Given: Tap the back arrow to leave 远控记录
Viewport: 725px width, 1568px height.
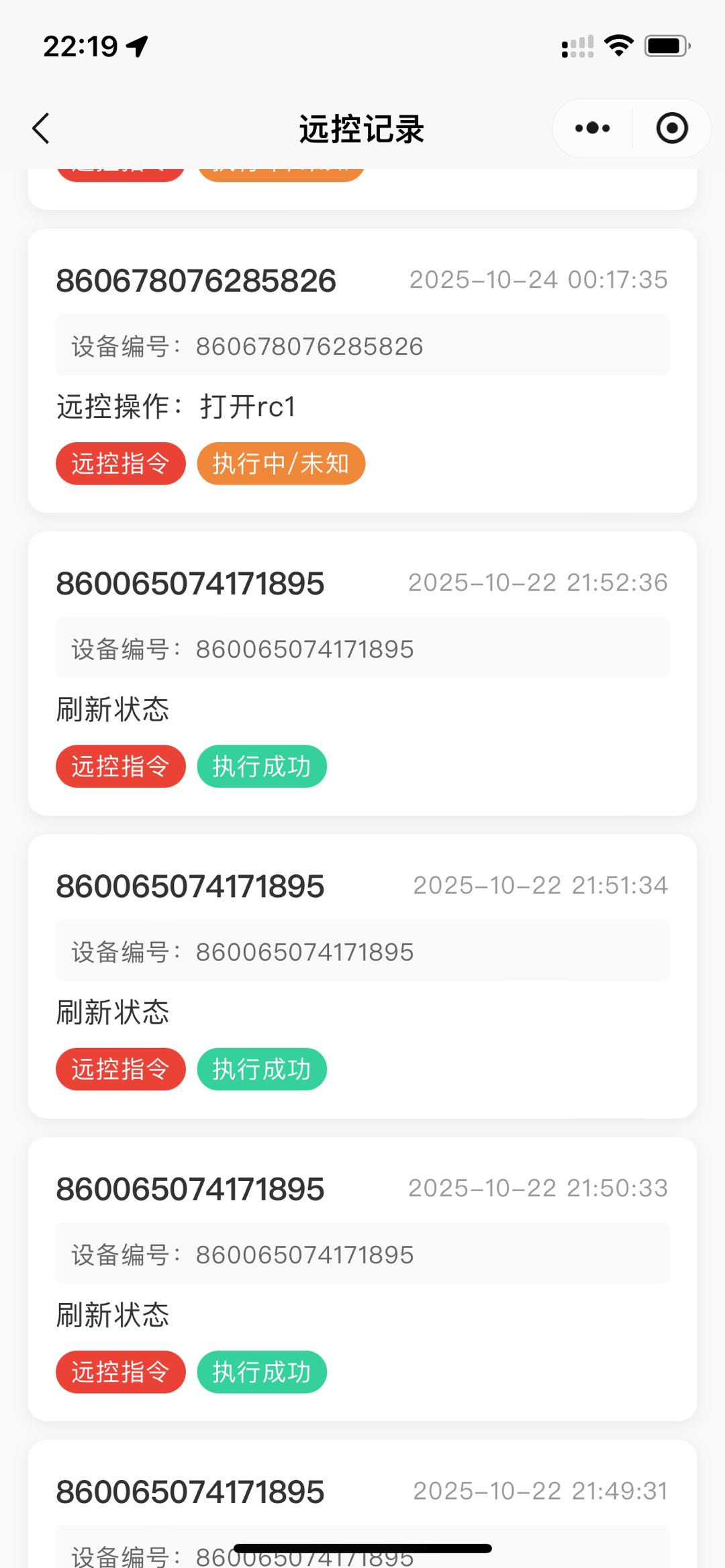Looking at the screenshot, I should 40,127.
